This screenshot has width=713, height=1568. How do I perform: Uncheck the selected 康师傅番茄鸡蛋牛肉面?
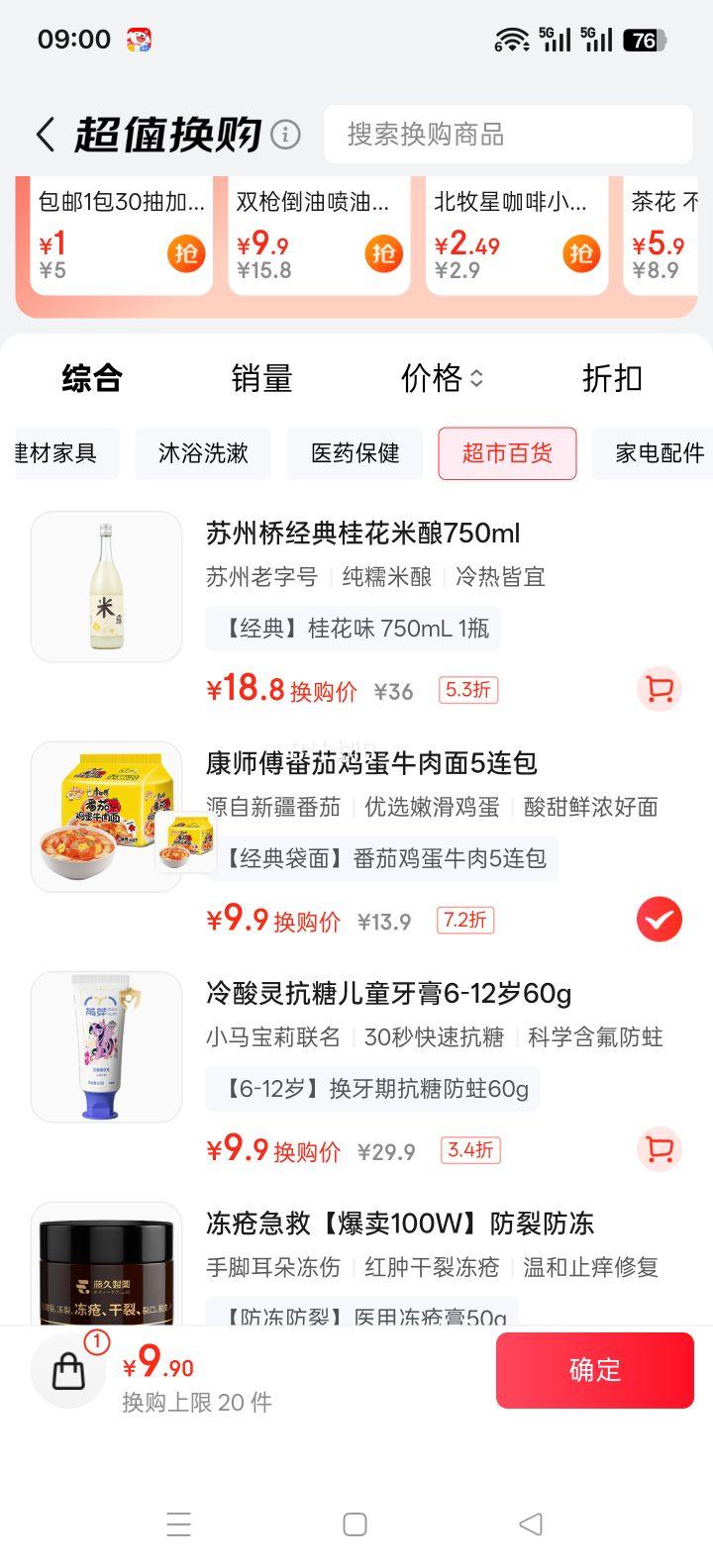659,920
